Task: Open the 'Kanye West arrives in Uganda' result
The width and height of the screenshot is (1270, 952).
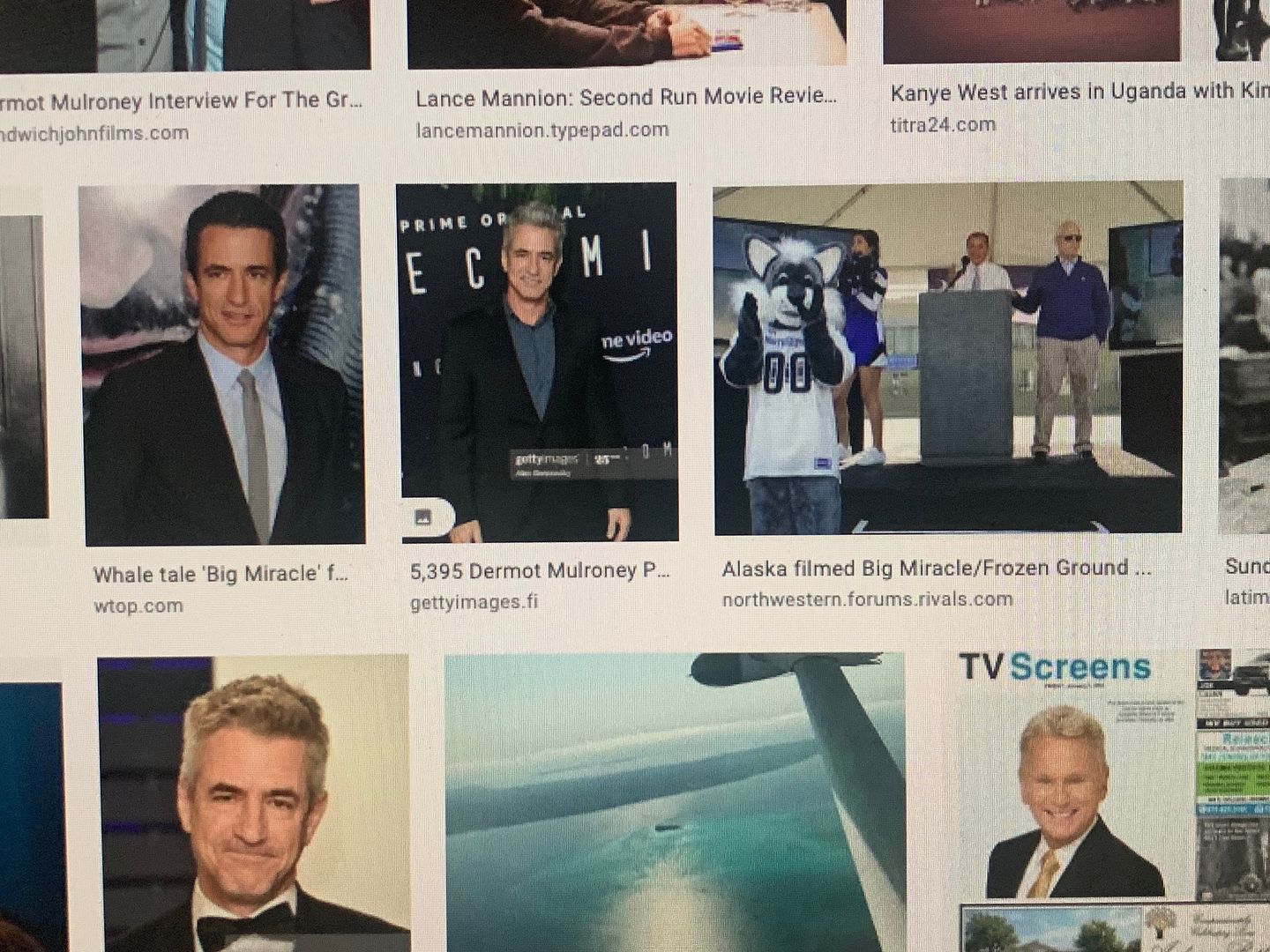Action: [1076, 93]
